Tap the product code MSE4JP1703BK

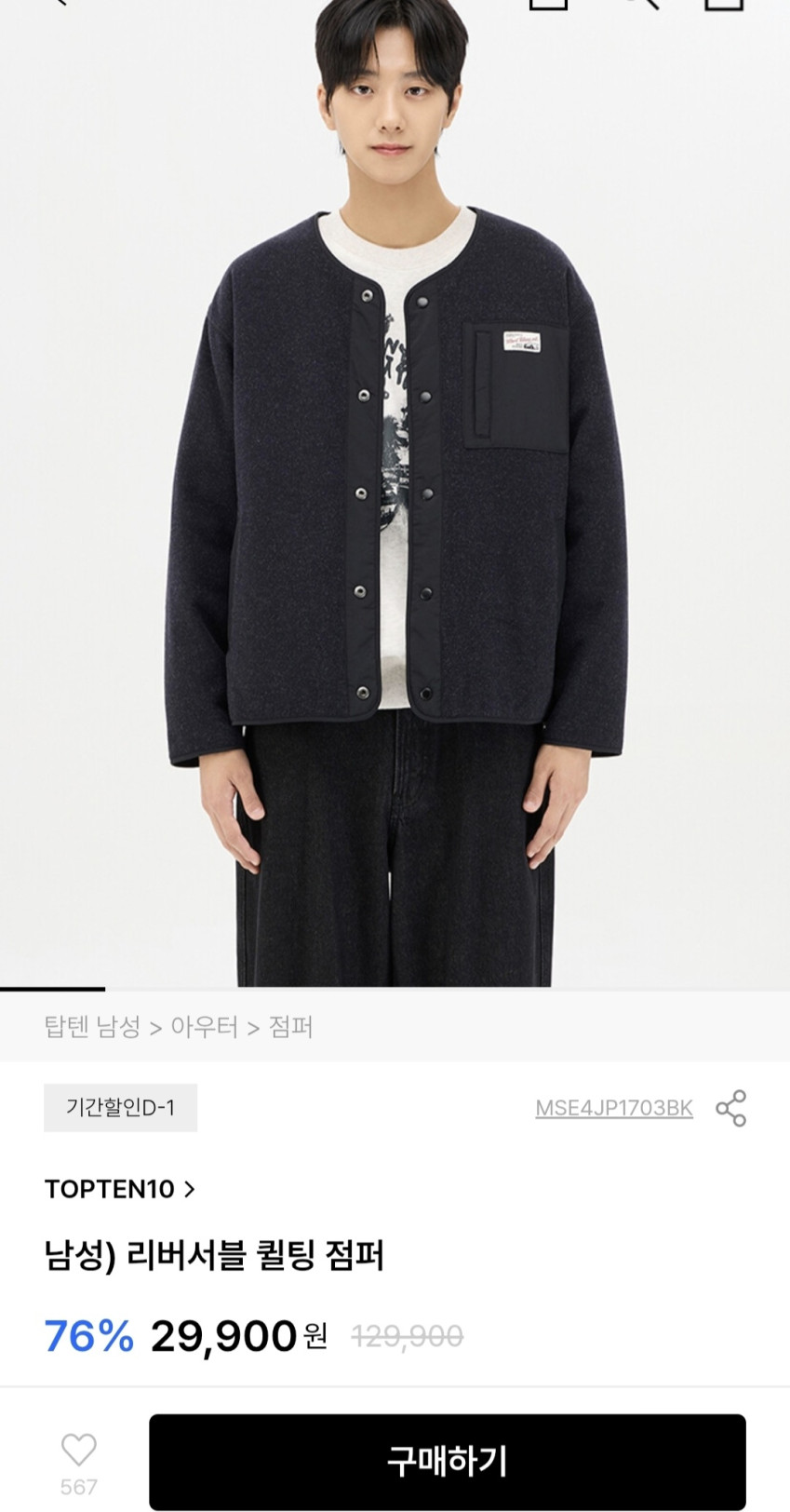[613, 1108]
